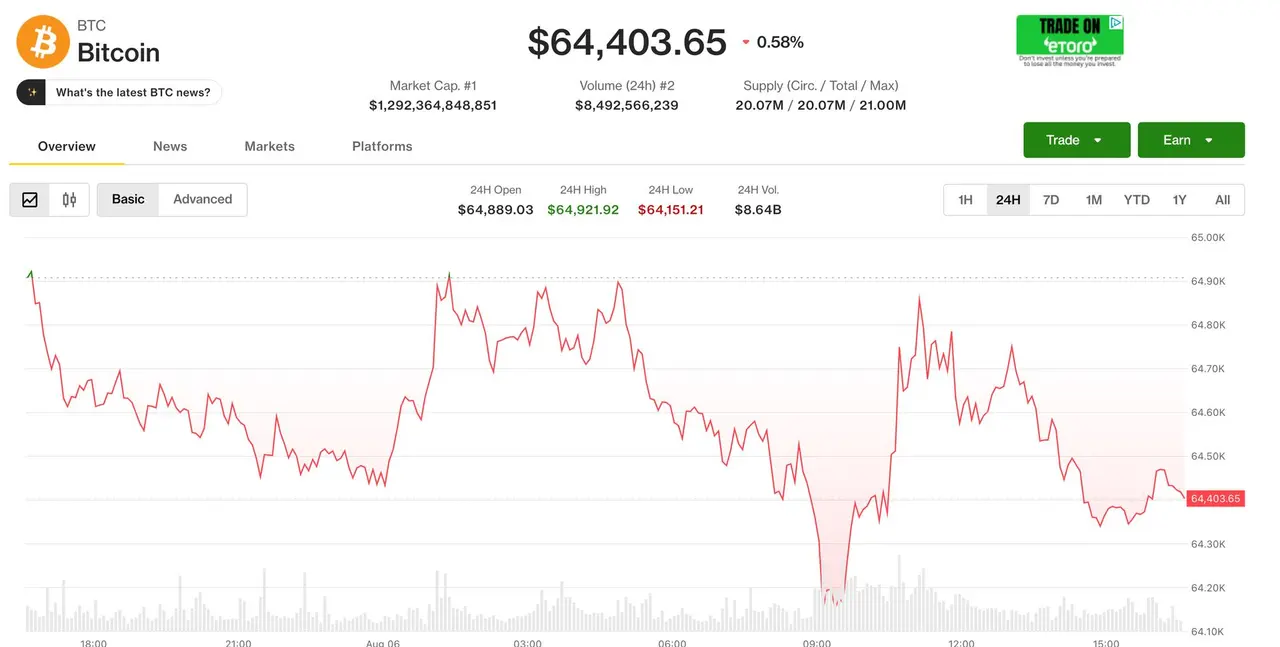Ask what's the latest BTC news
Screen dimensions: 1280x647
pyautogui.click(x=119, y=92)
